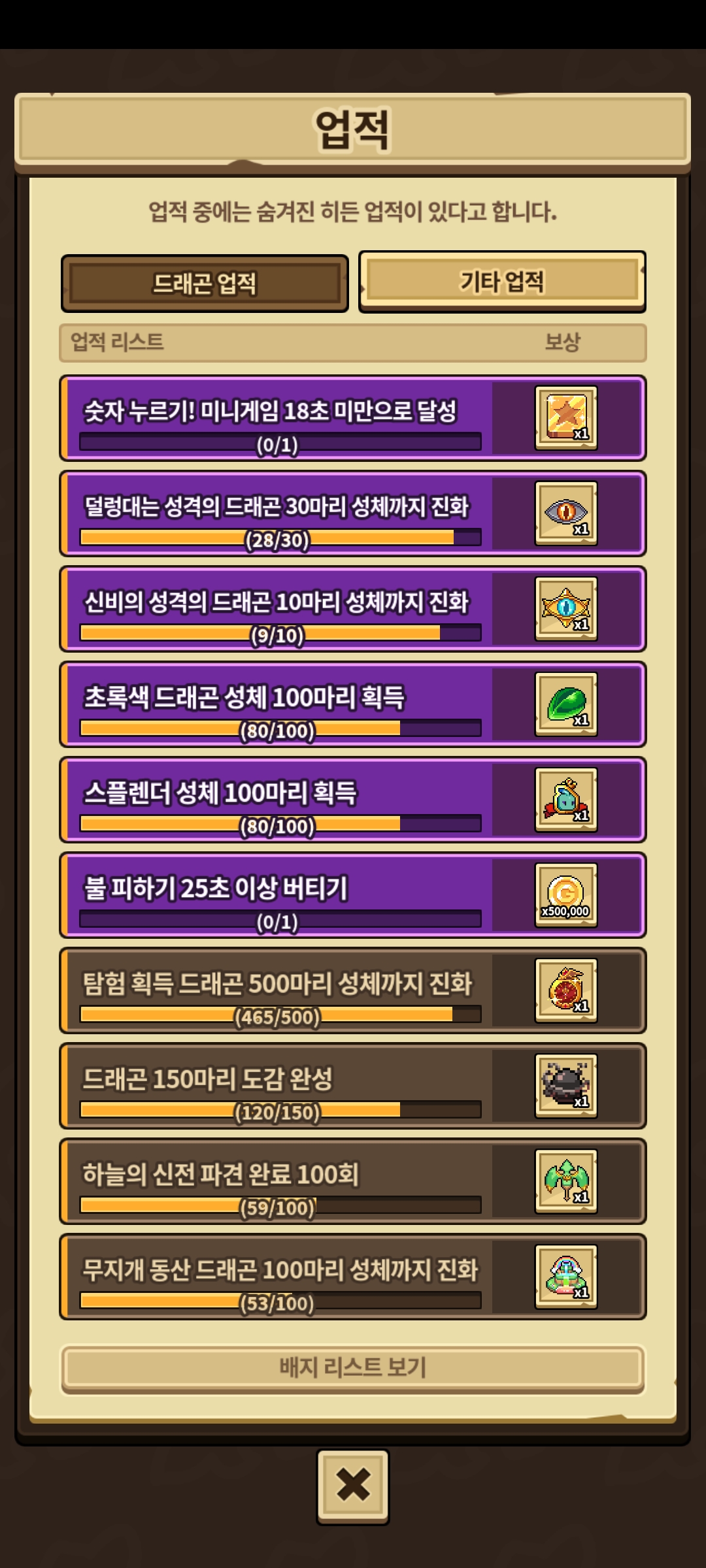Screen dimensions: 706x1568
Task: Select the 기타 업적 tab
Action: coord(502,282)
